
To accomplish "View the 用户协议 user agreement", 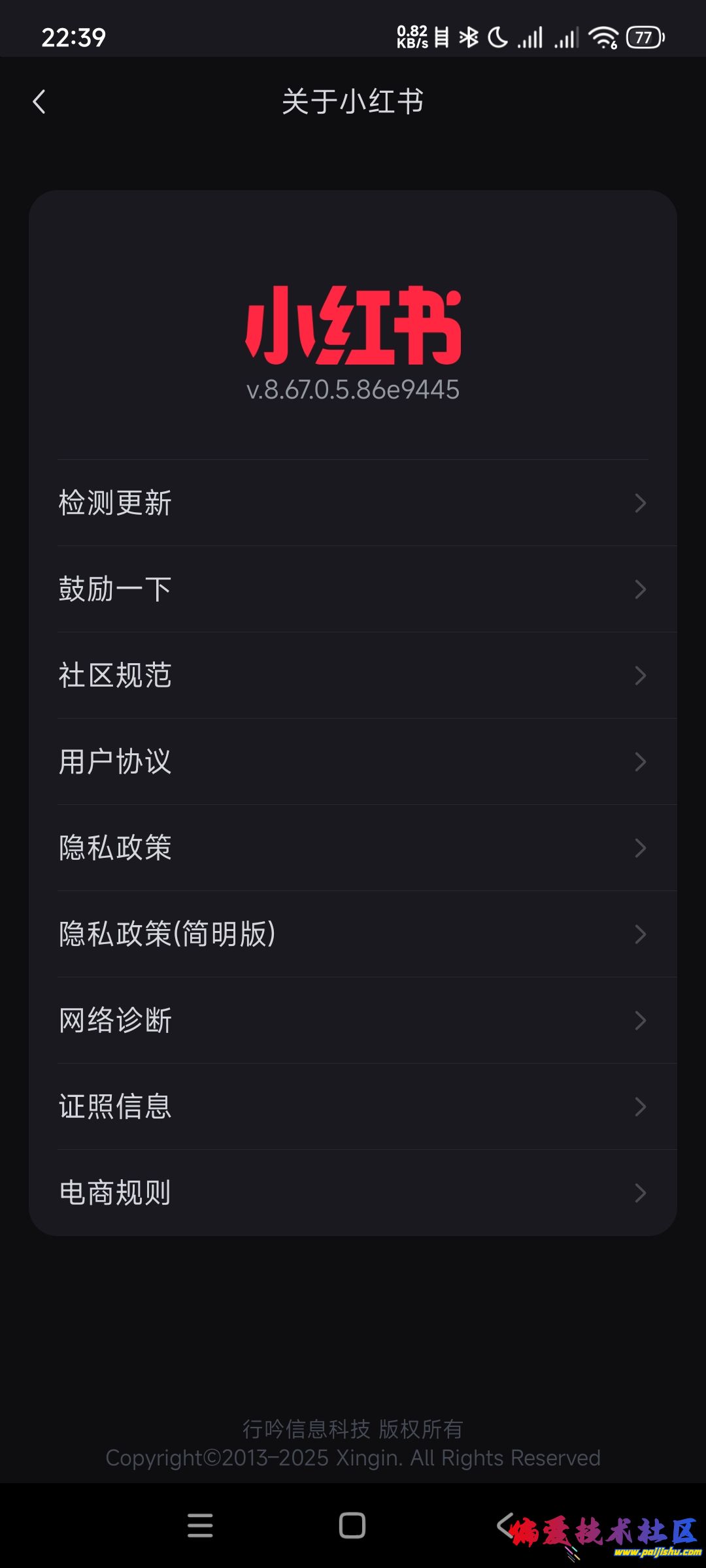I will click(353, 762).
